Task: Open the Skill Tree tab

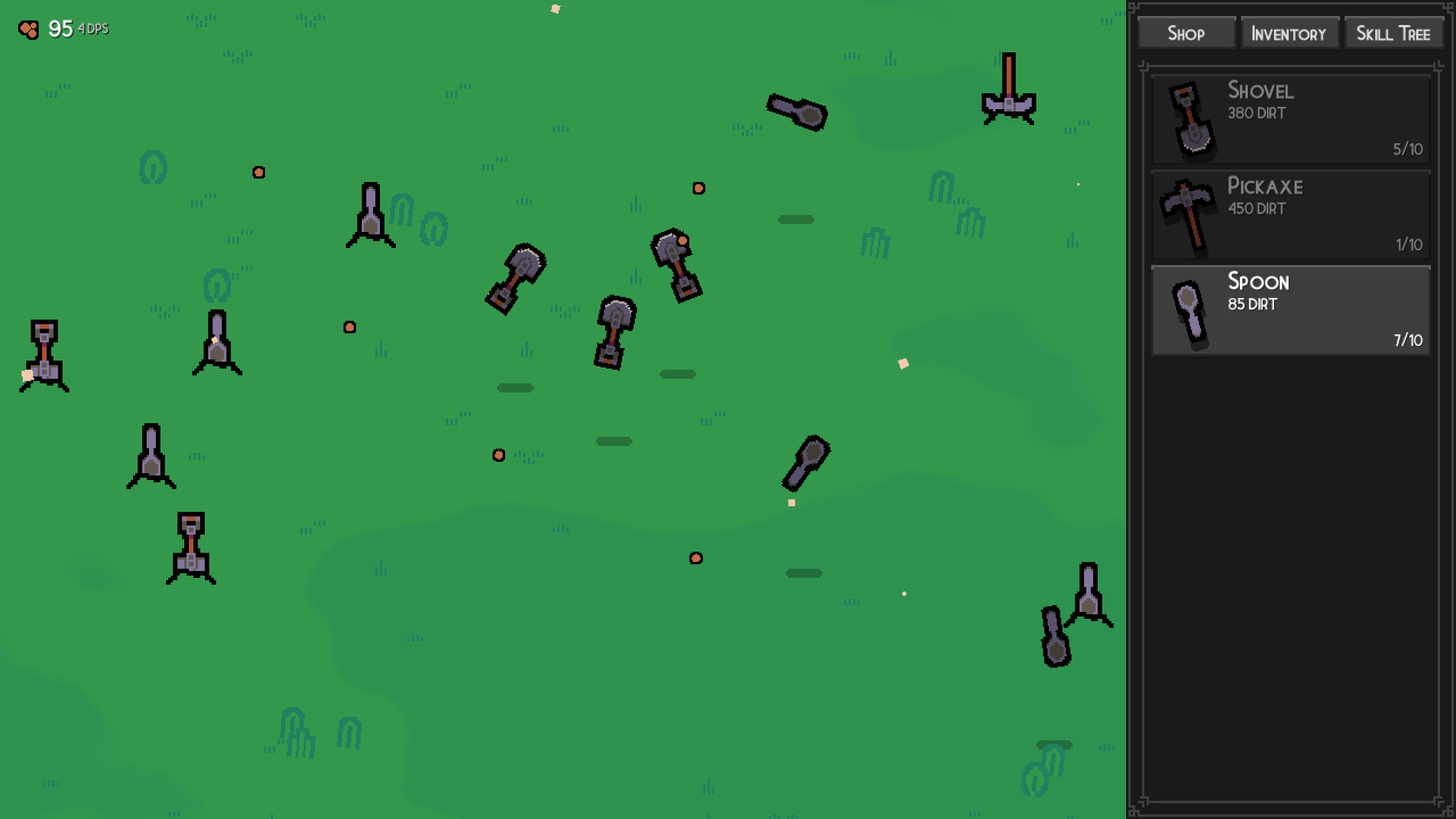Action: pyautogui.click(x=1393, y=33)
